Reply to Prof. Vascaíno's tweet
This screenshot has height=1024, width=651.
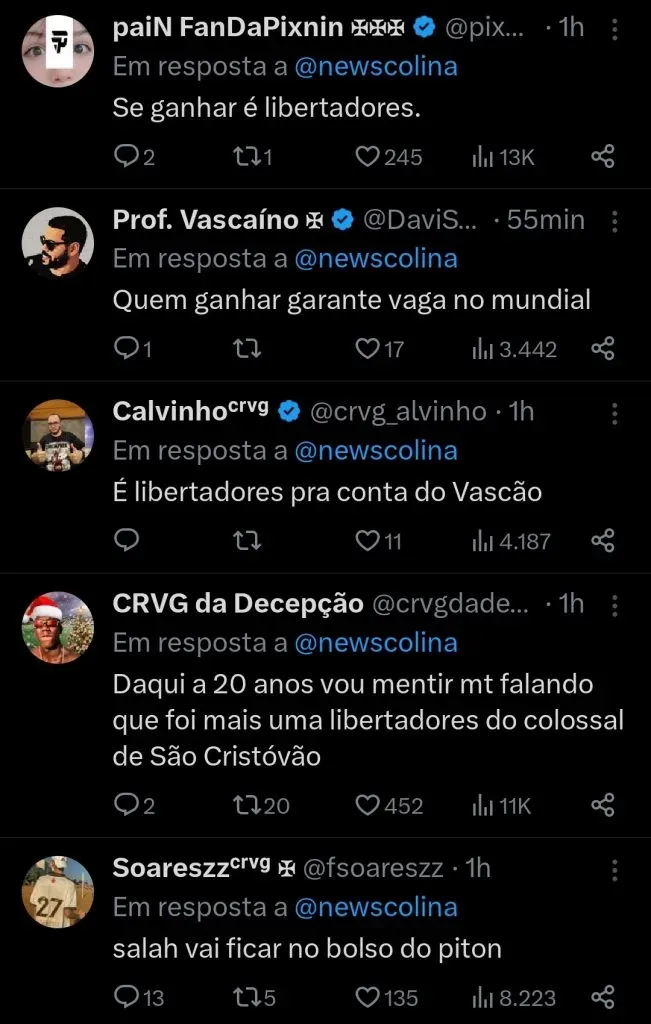point(126,349)
